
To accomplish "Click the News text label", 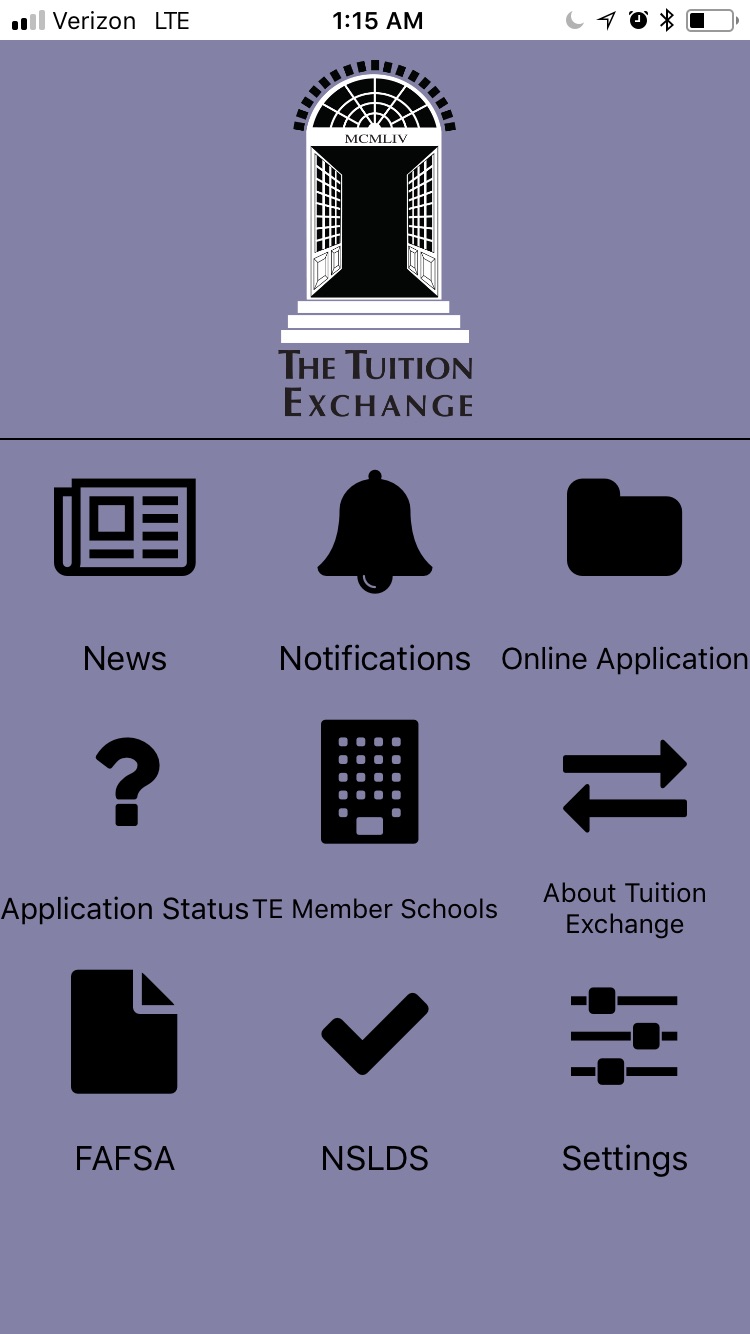I will pos(124,658).
